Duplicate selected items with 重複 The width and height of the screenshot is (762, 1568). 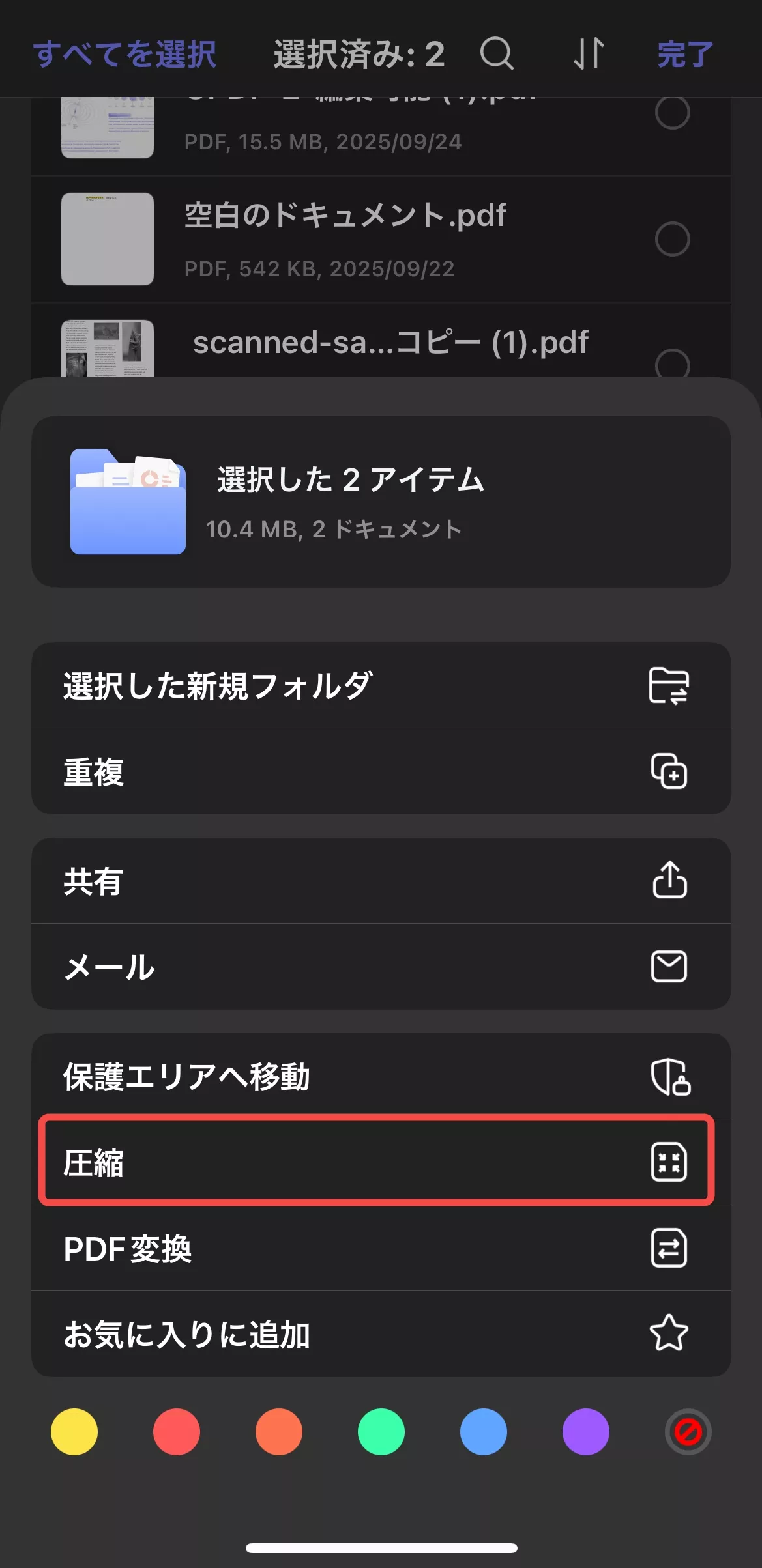(x=381, y=771)
